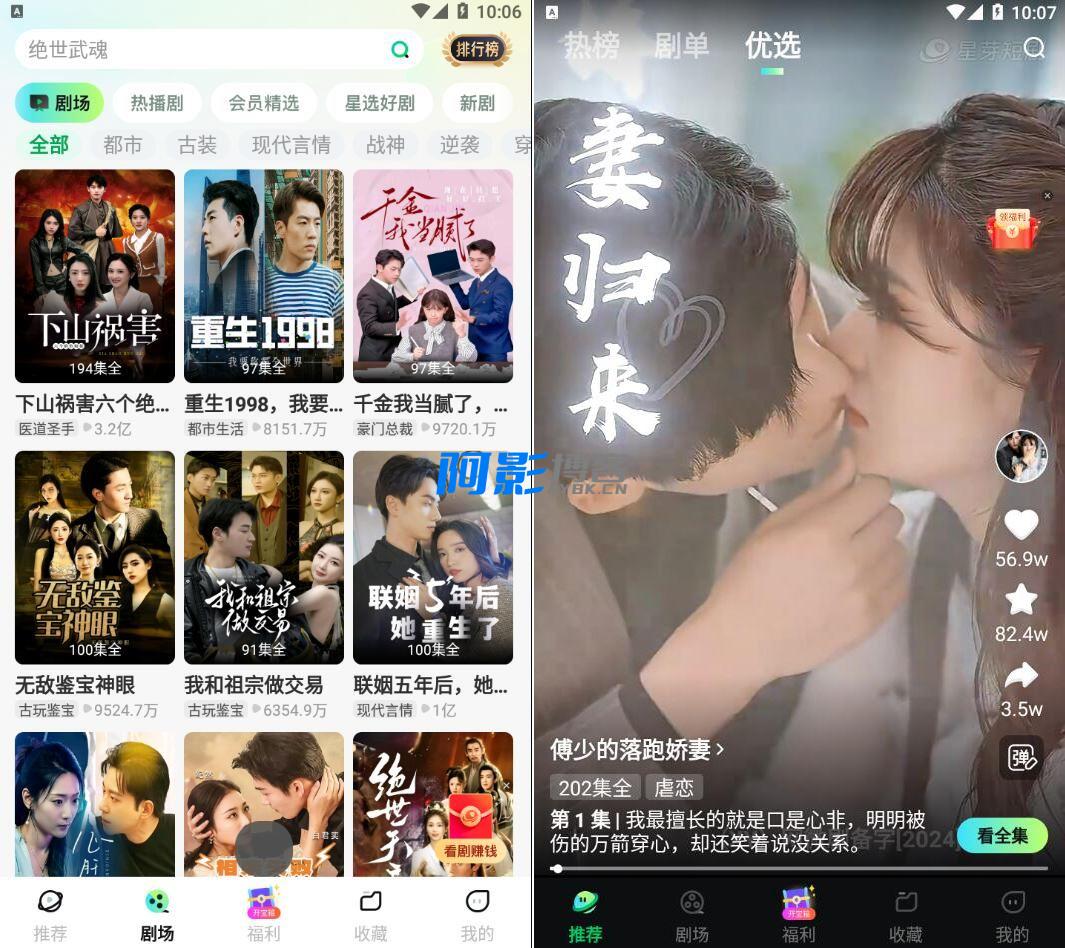The width and height of the screenshot is (1065, 948).
Task: Filter dramas by 都市 category
Action: [x=123, y=145]
